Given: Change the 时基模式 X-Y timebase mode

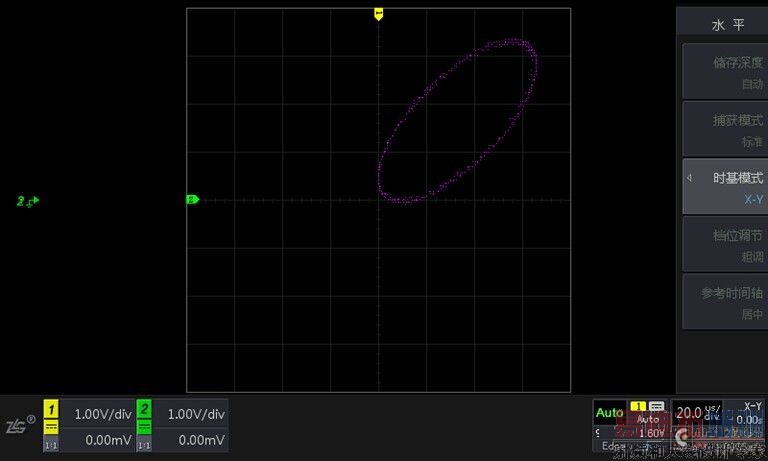Looking at the screenshot, I should pyautogui.click(x=725, y=187).
